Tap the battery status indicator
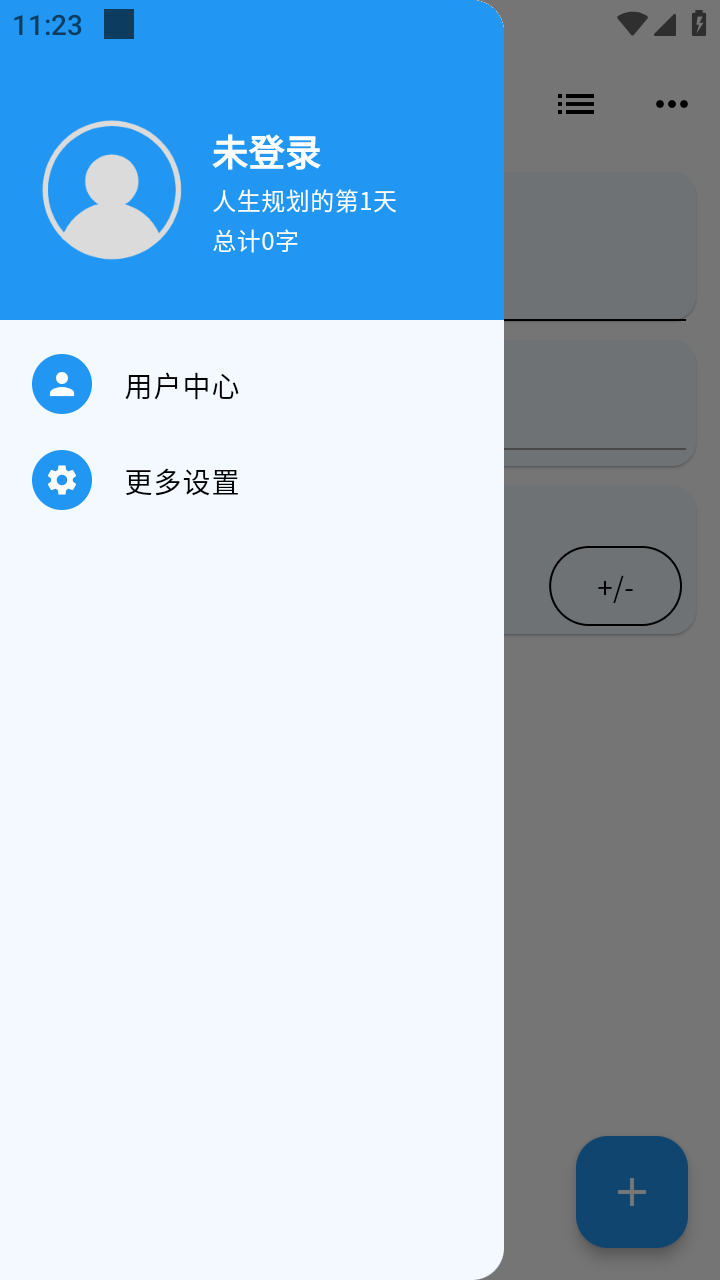 (699, 25)
